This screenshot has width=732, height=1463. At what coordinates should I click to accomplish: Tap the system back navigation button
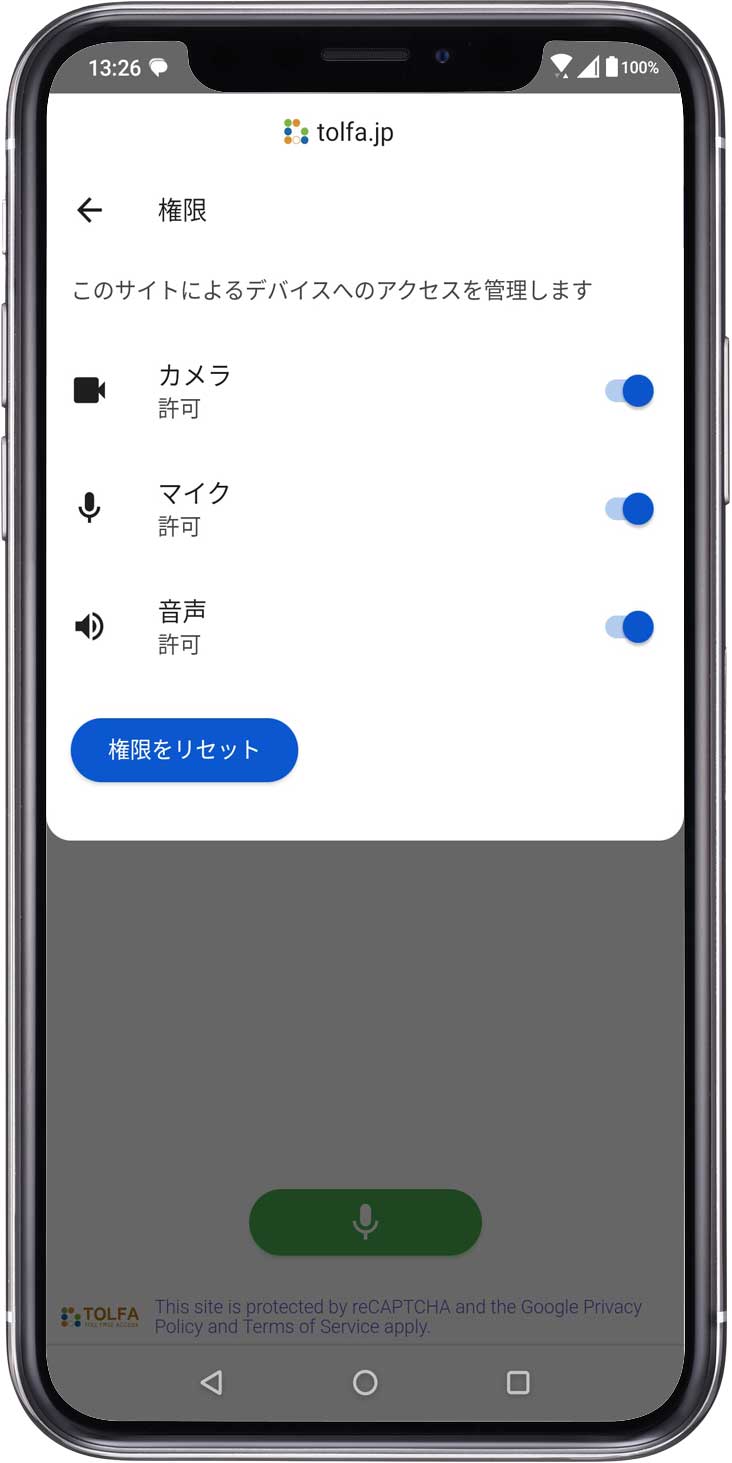pyautogui.click(x=211, y=1382)
